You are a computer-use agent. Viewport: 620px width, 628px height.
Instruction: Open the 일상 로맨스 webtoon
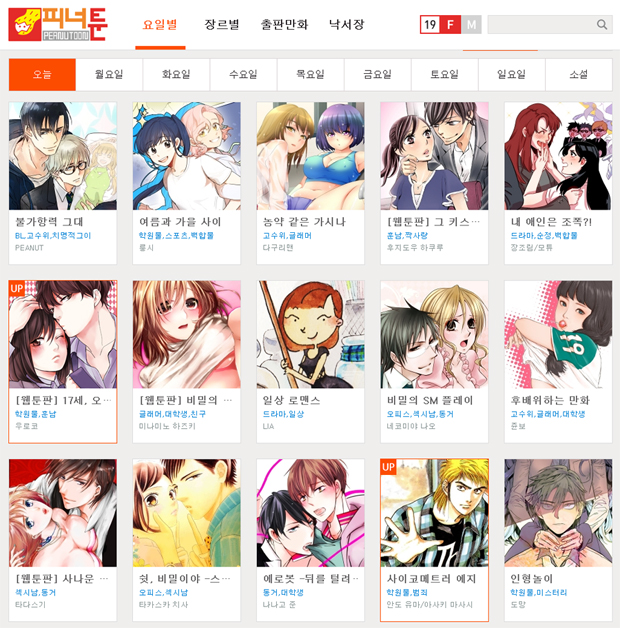coord(310,362)
